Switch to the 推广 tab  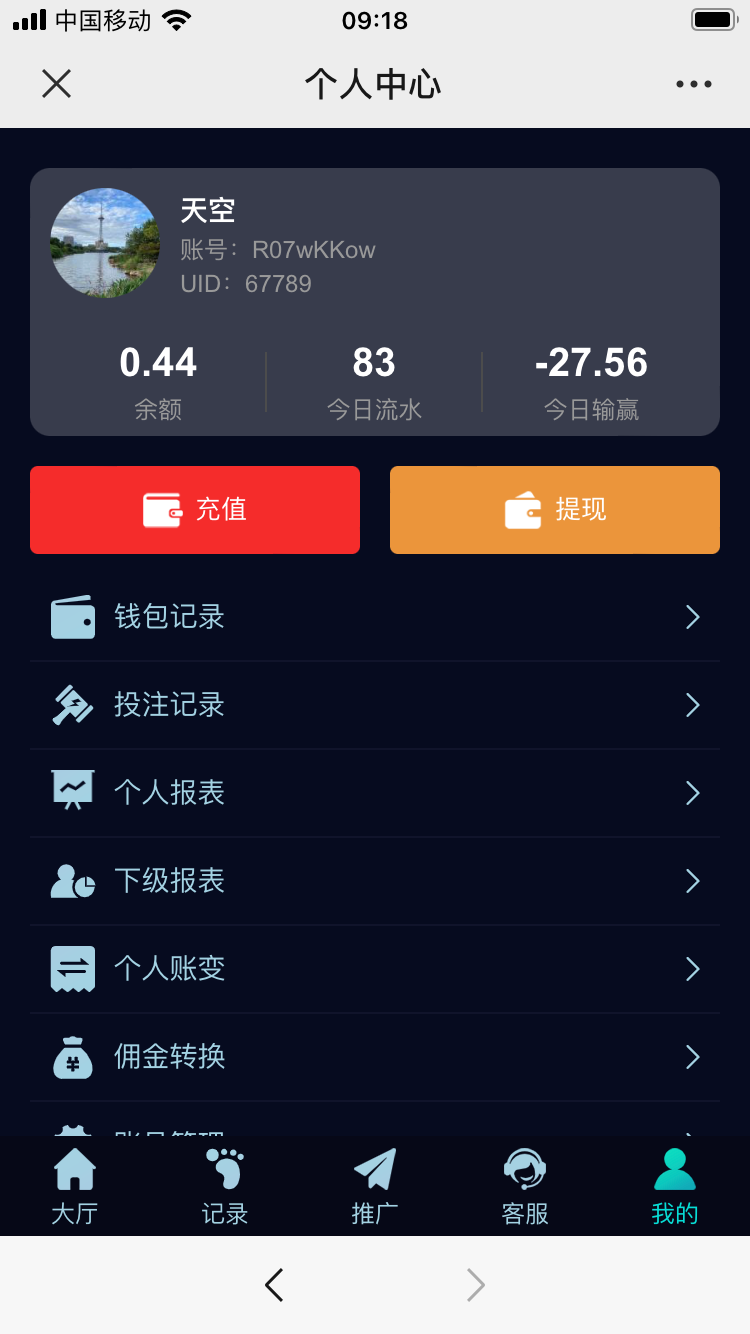pos(375,1187)
